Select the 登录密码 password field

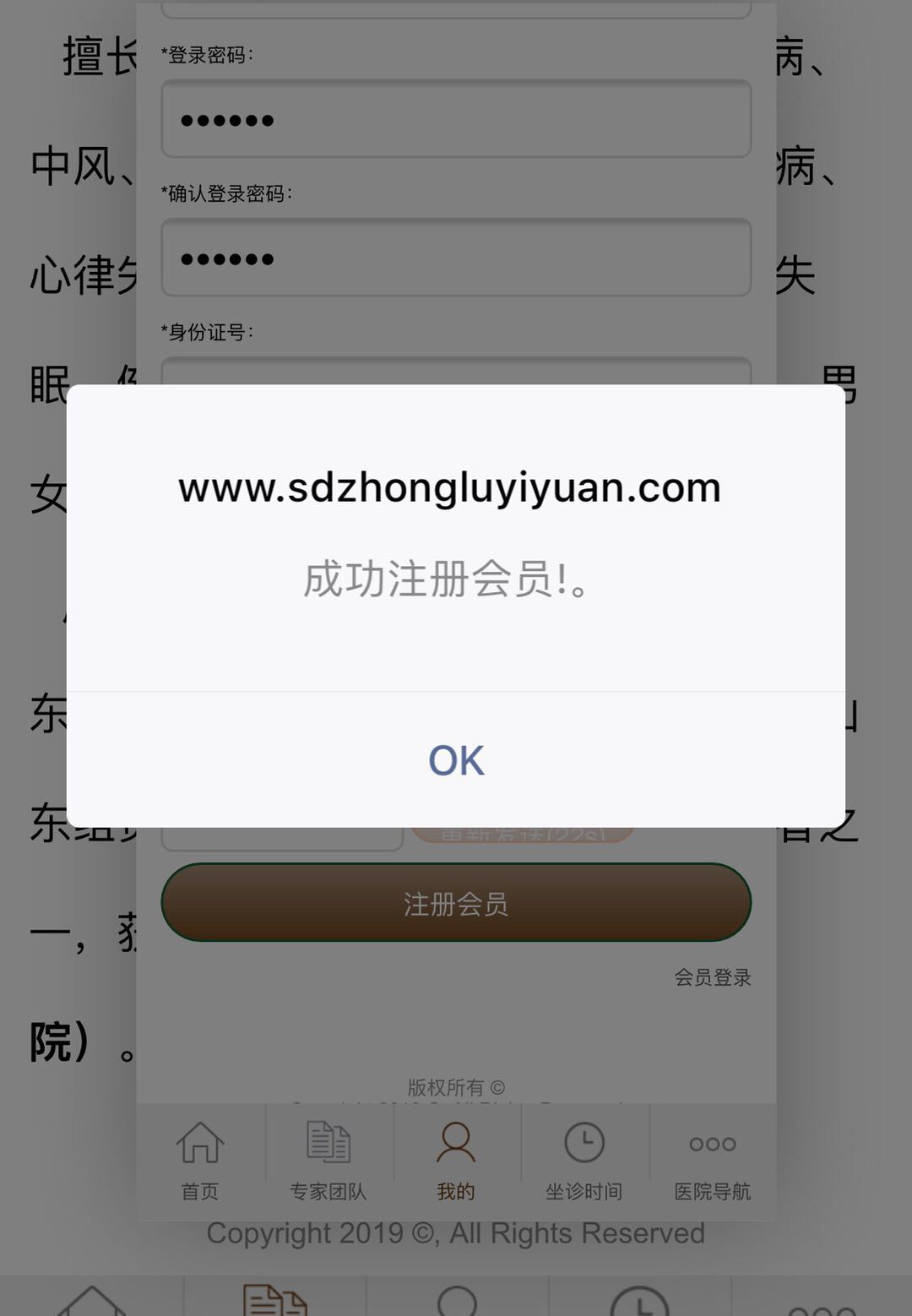pyautogui.click(x=456, y=119)
